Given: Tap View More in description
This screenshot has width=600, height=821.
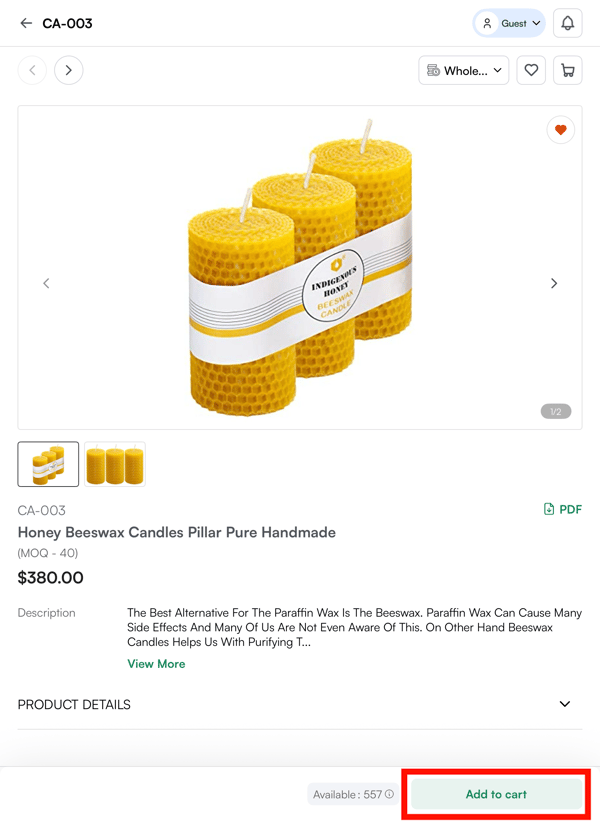Looking at the screenshot, I should pyautogui.click(x=156, y=664).
